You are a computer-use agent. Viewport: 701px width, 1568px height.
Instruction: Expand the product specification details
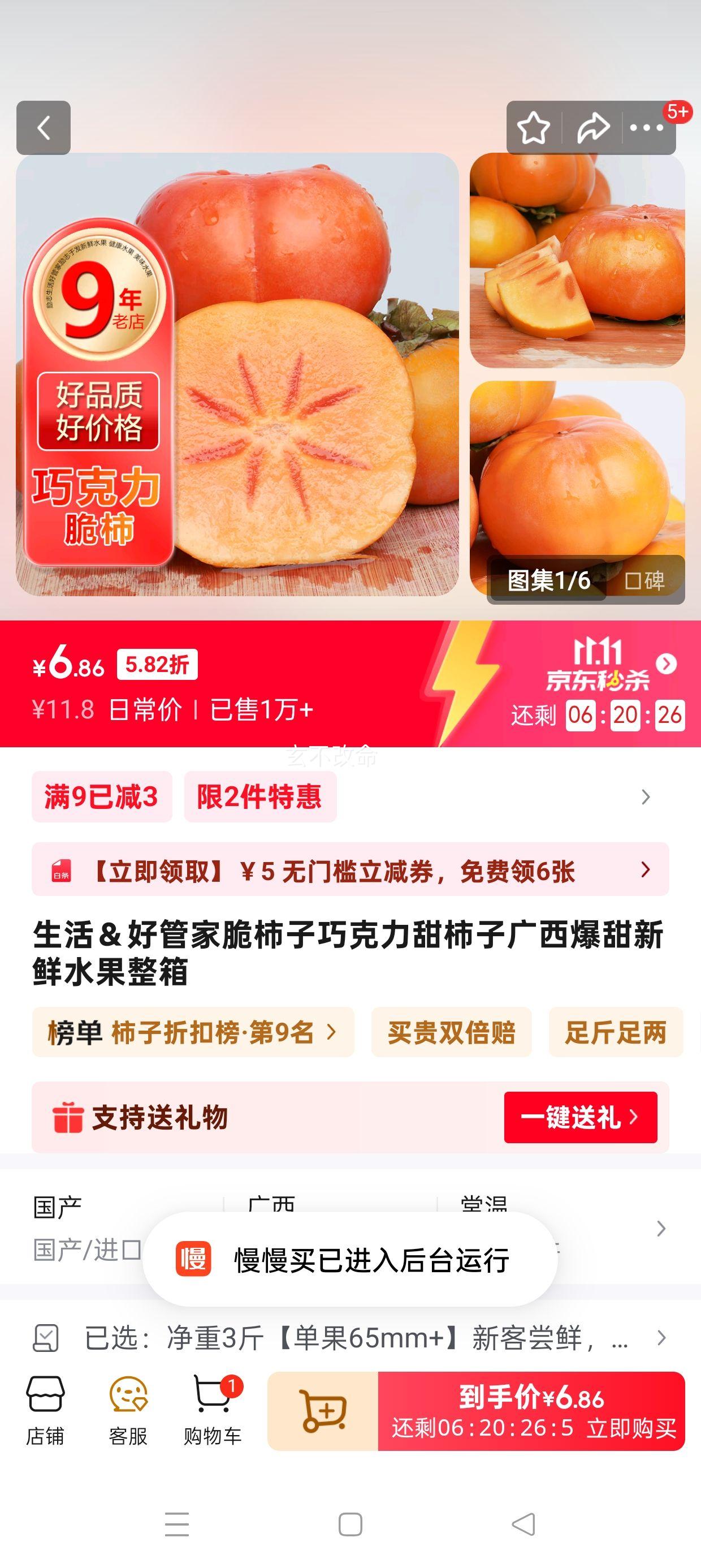pos(661,1229)
